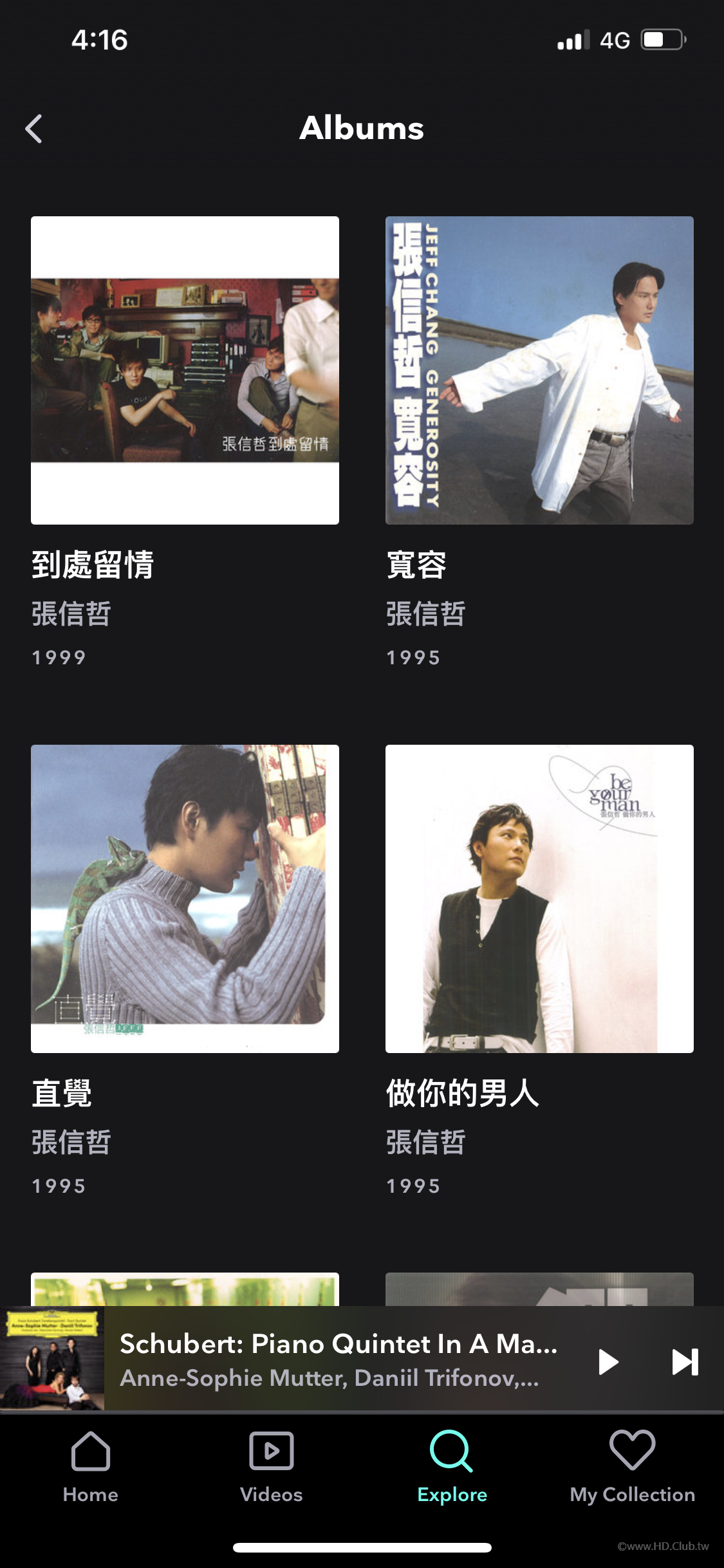The height and width of the screenshot is (1568, 724).
Task: Skip to the next track
Action: (x=685, y=1361)
